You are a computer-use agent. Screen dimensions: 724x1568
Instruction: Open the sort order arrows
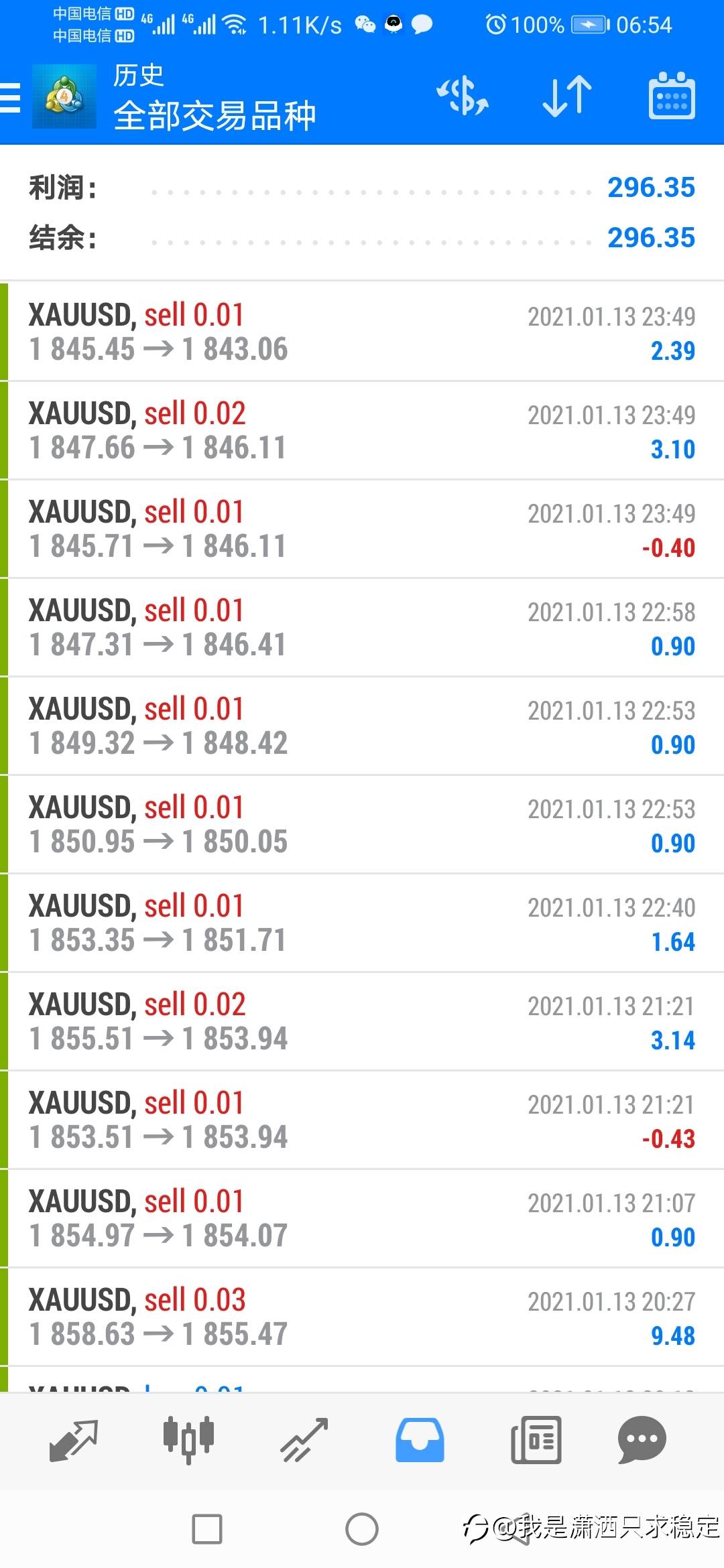(x=566, y=96)
